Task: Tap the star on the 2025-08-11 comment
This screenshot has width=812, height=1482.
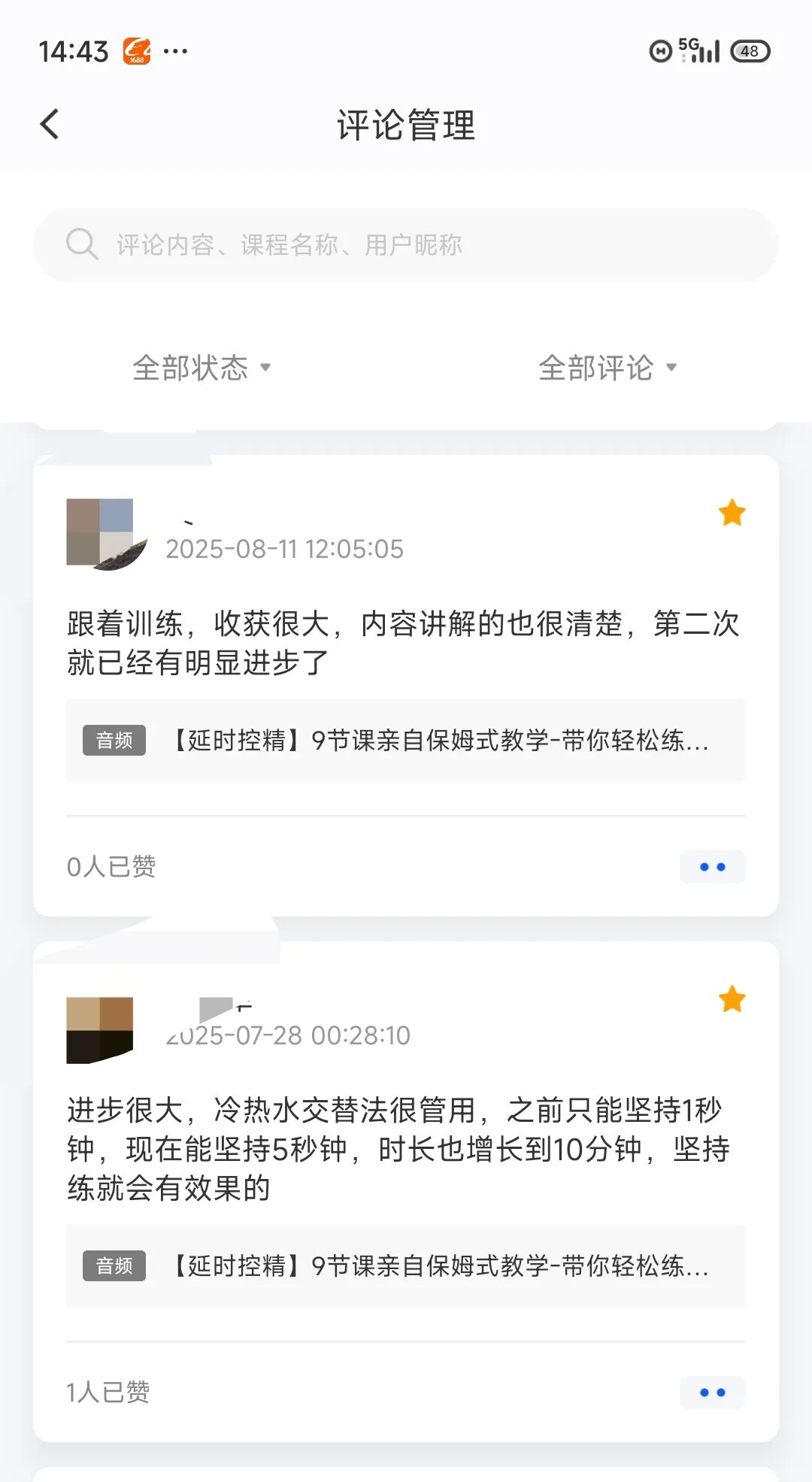Action: click(x=732, y=514)
